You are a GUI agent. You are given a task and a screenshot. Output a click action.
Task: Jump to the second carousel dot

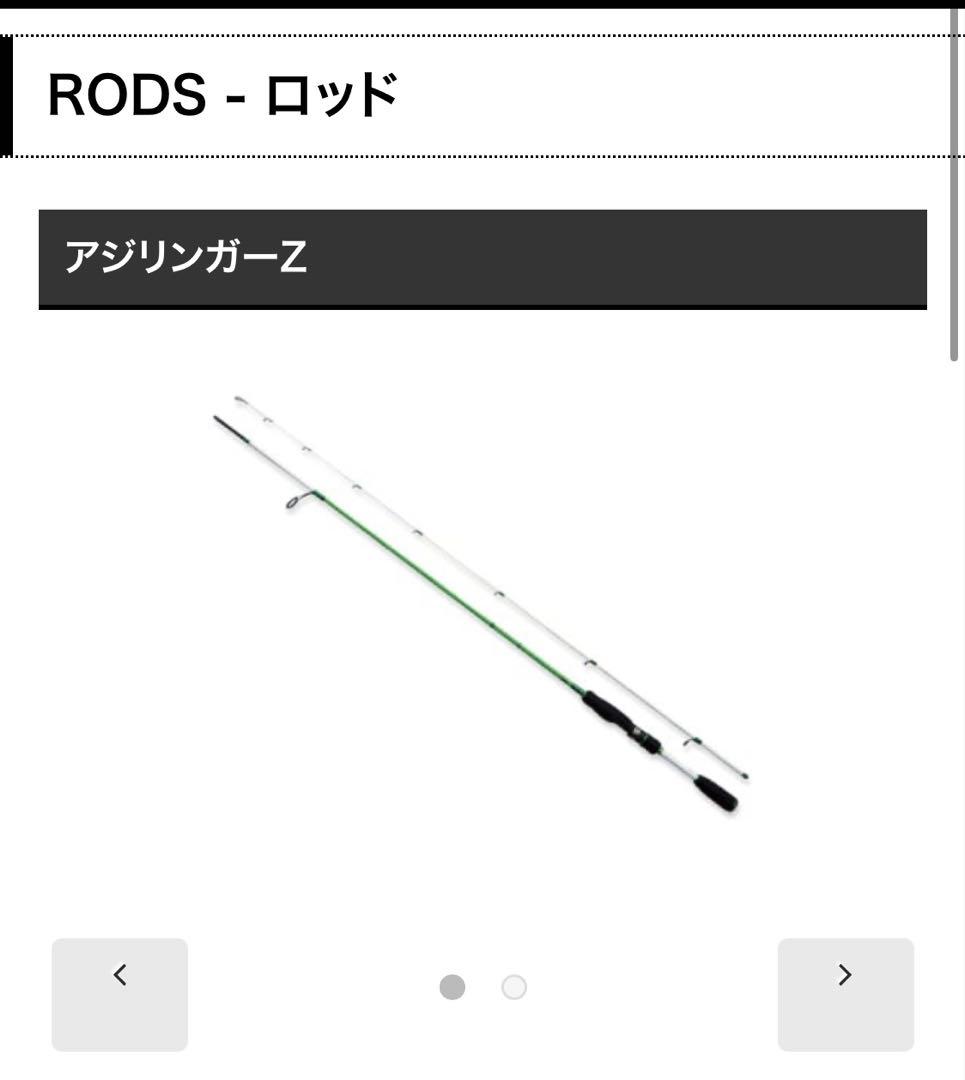tap(514, 988)
